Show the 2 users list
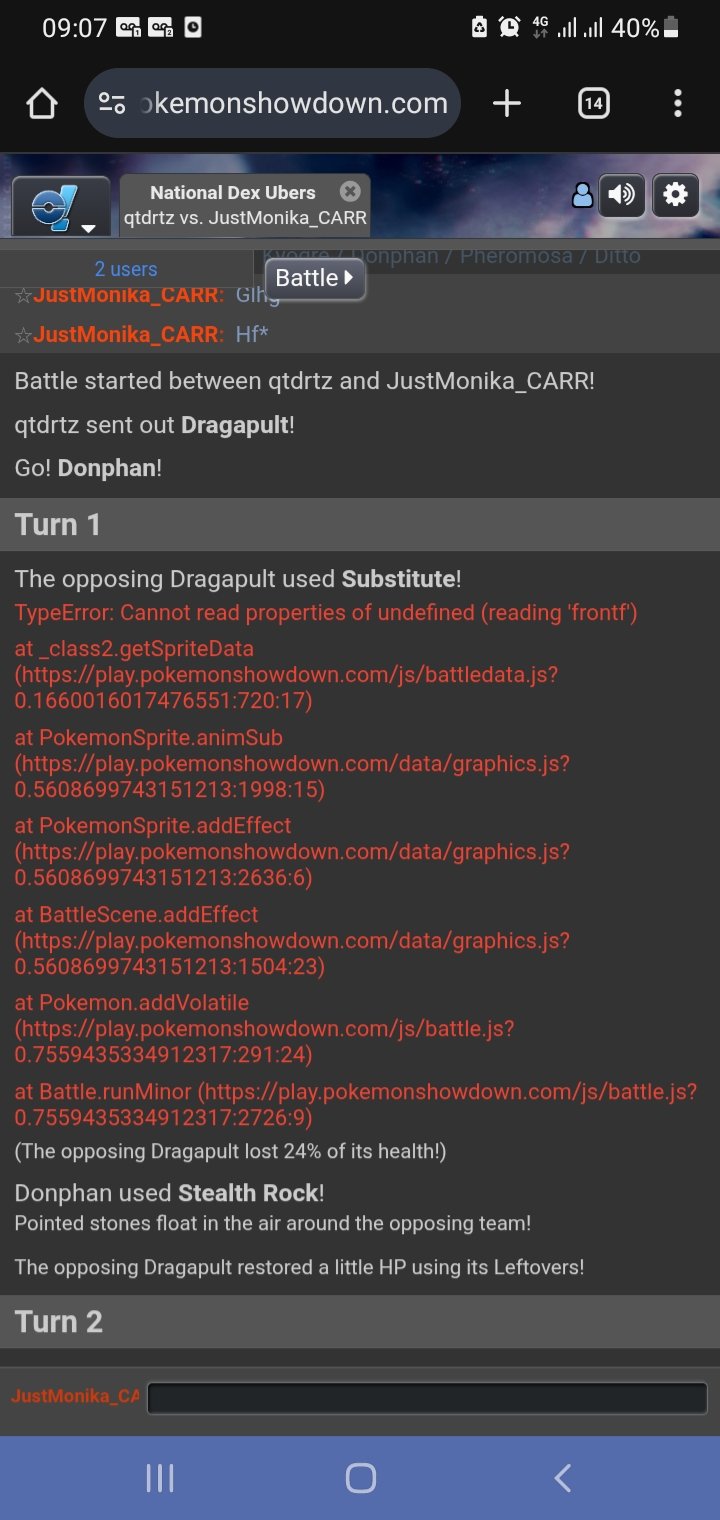 [126, 269]
